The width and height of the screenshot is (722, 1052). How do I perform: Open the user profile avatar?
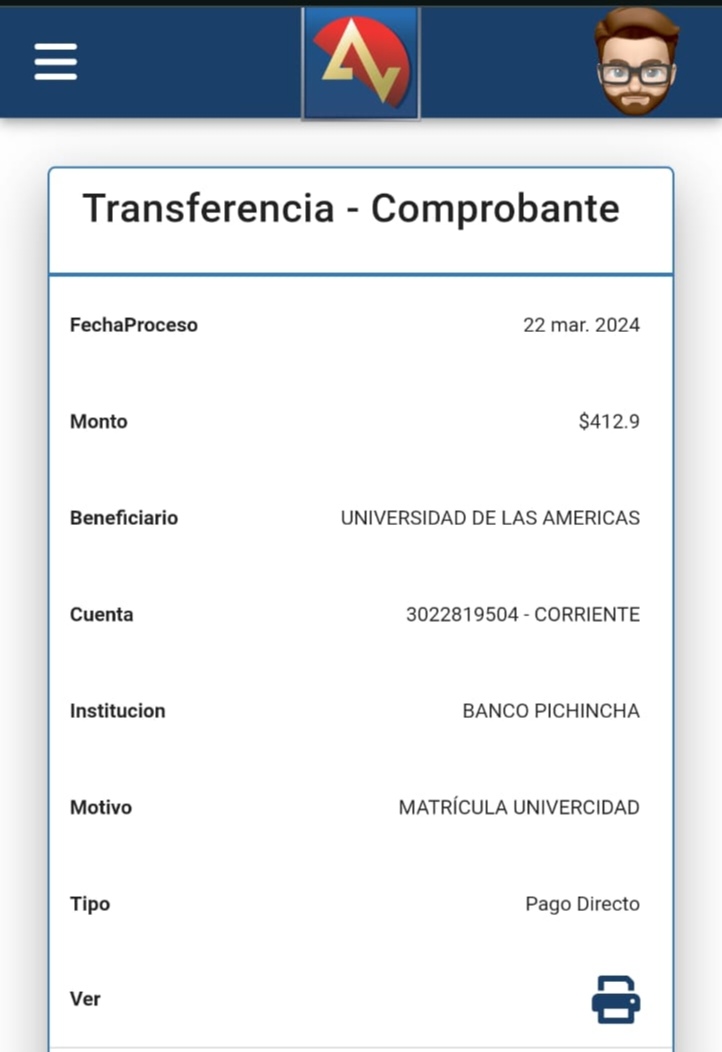pyautogui.click(x=636, y=62)
